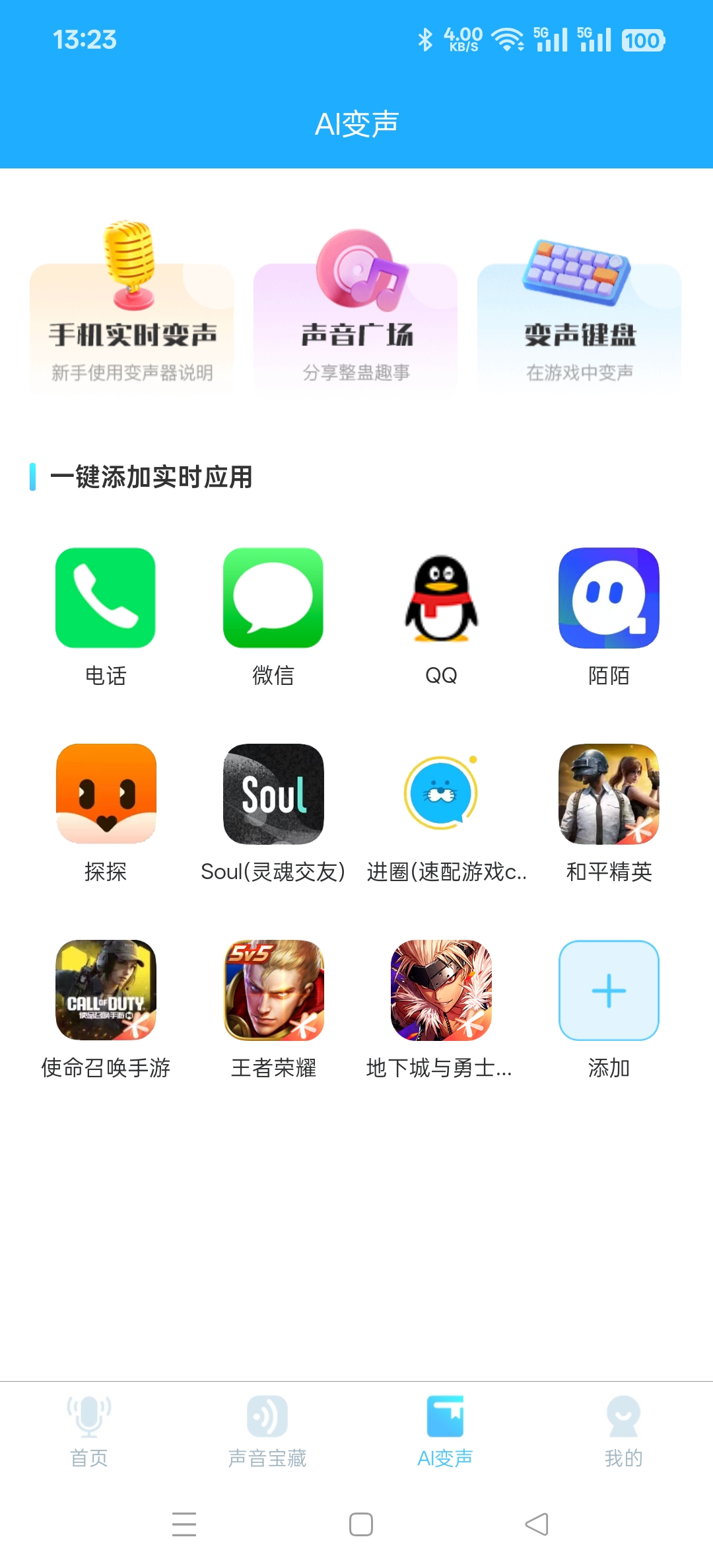Select the Soul(灵魂交友) app
This screenshot has width=713, height=1568.
click(x=273, y=794)
